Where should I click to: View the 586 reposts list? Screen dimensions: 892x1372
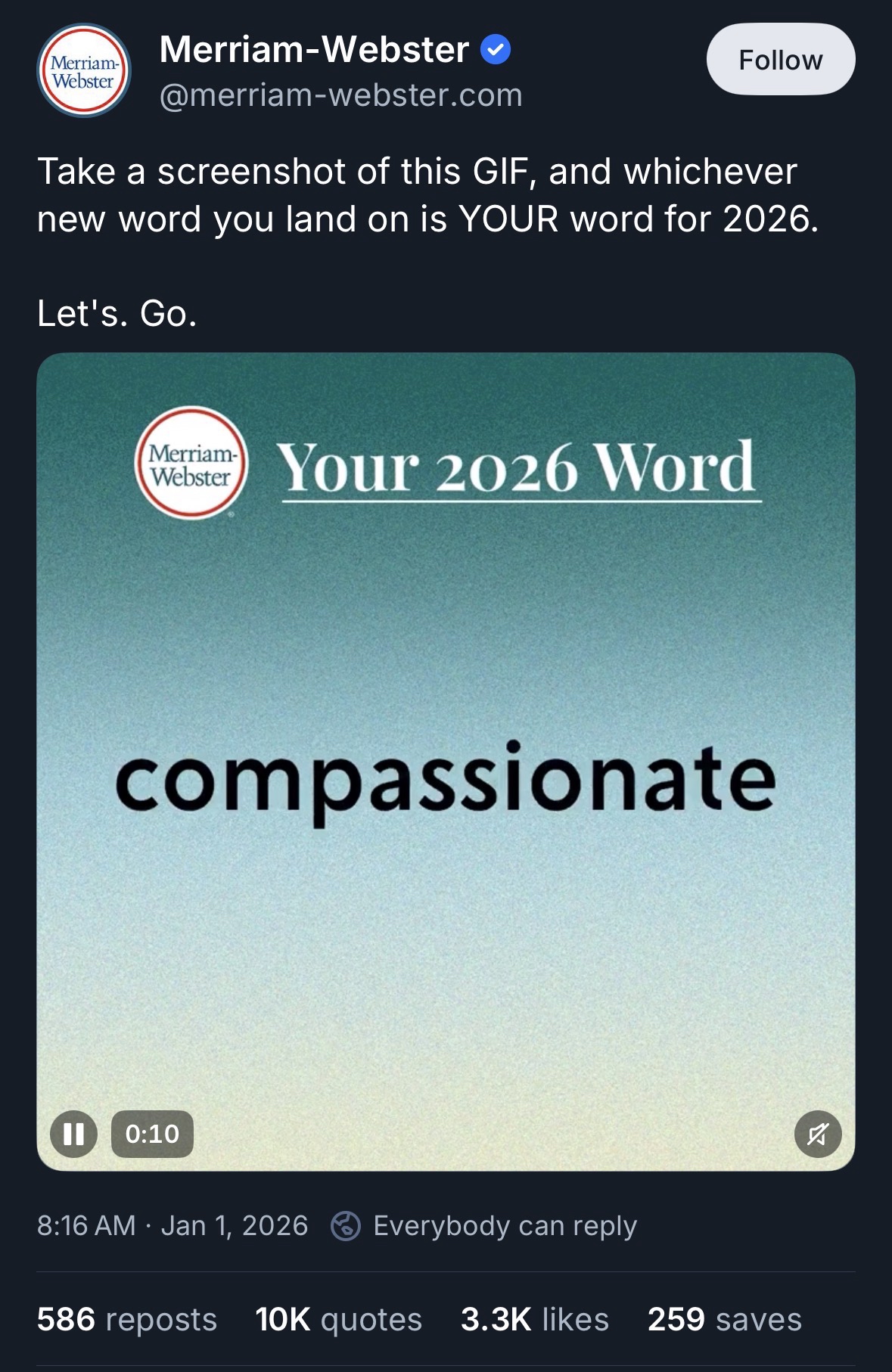point(127,1319)
